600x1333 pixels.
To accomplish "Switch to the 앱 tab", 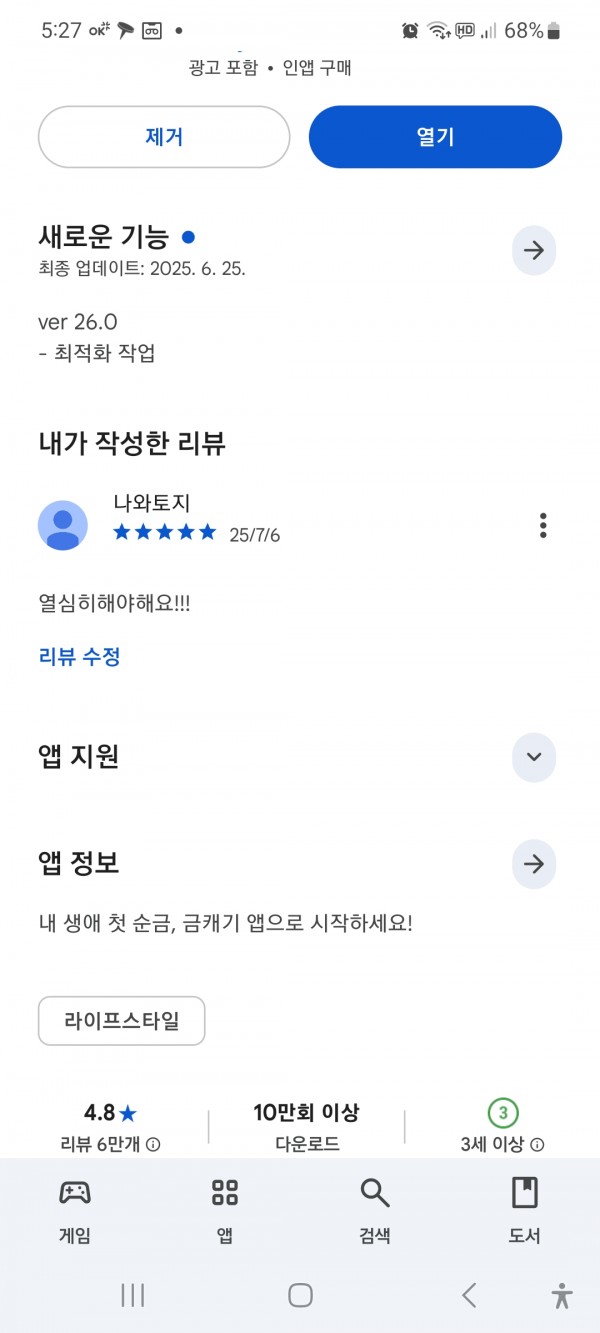I will pyautogui.click(x=225, y=1210).
